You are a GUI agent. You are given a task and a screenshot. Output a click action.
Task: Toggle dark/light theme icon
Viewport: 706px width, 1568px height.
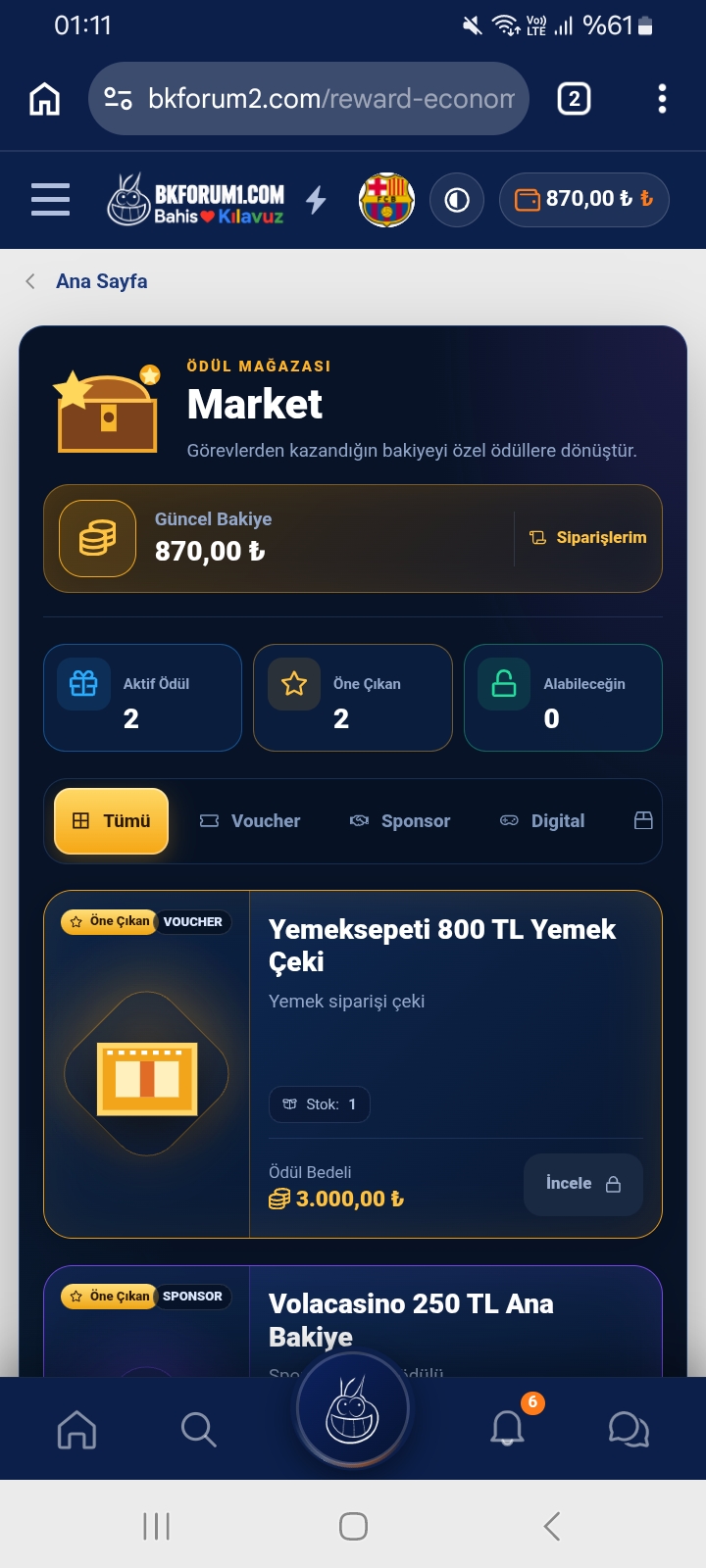[x=457, y=200]
